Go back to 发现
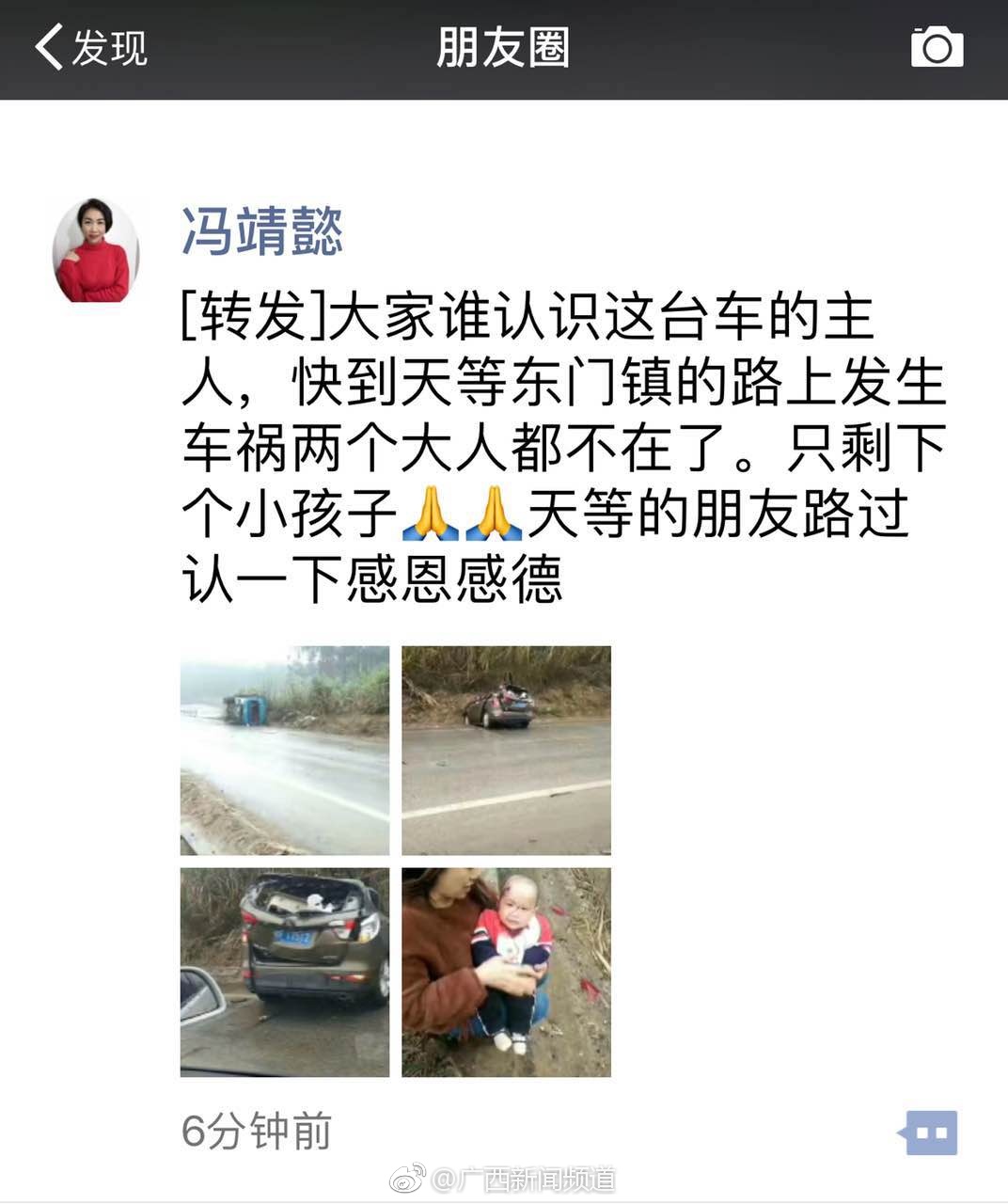The width and height of the screenshot is (1008, 1204). 90,47
